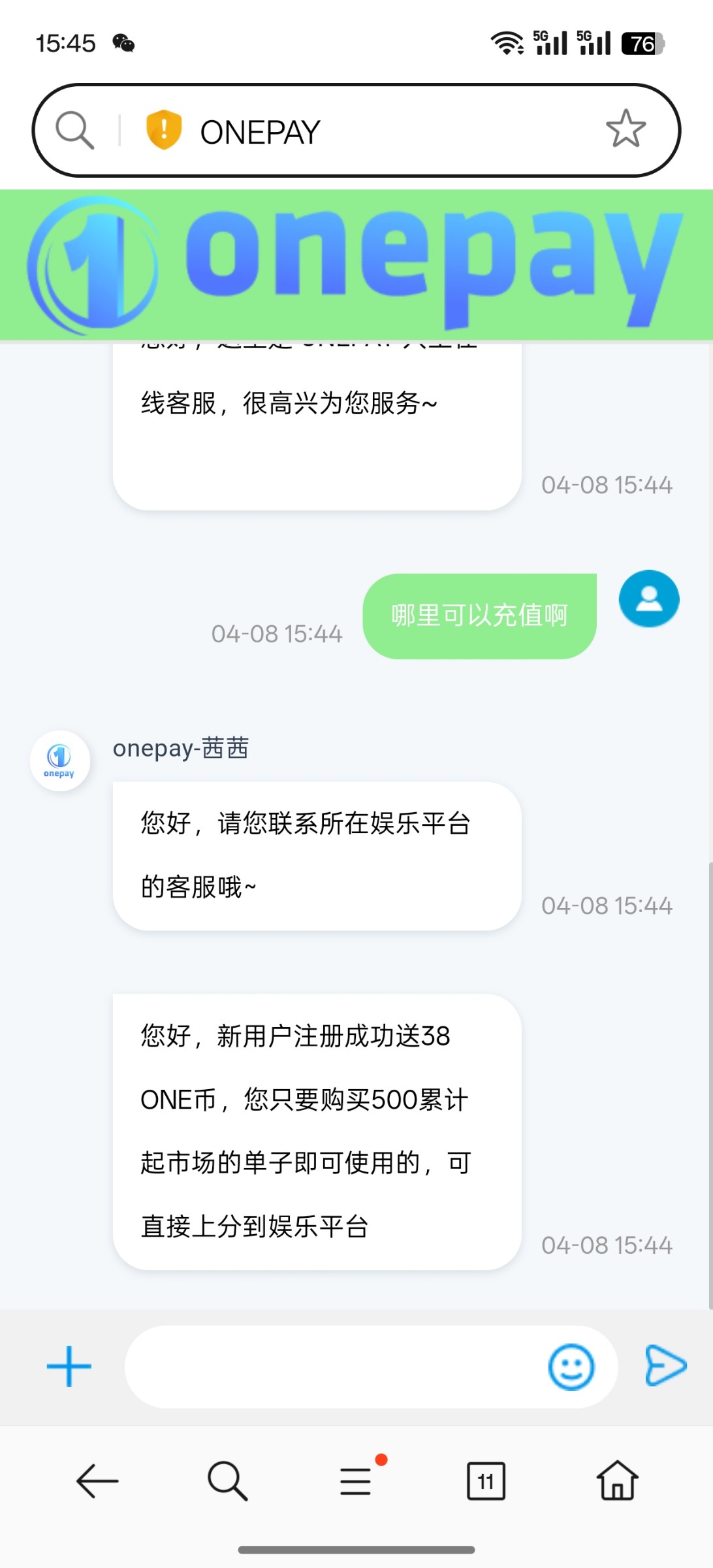Bookmark this page with the star icon
This screenshot has height=1568, width=713.
(626, 129)
